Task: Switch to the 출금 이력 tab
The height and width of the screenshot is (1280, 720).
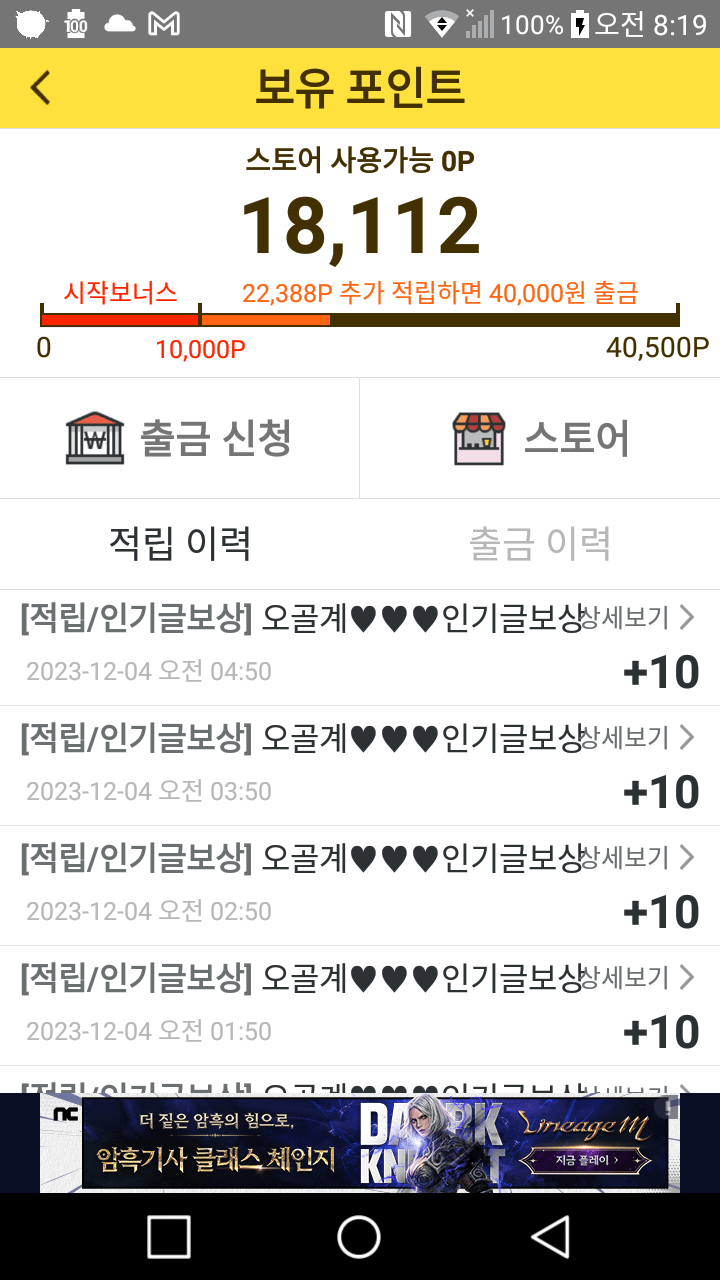Action: click(x=540, y=543)
